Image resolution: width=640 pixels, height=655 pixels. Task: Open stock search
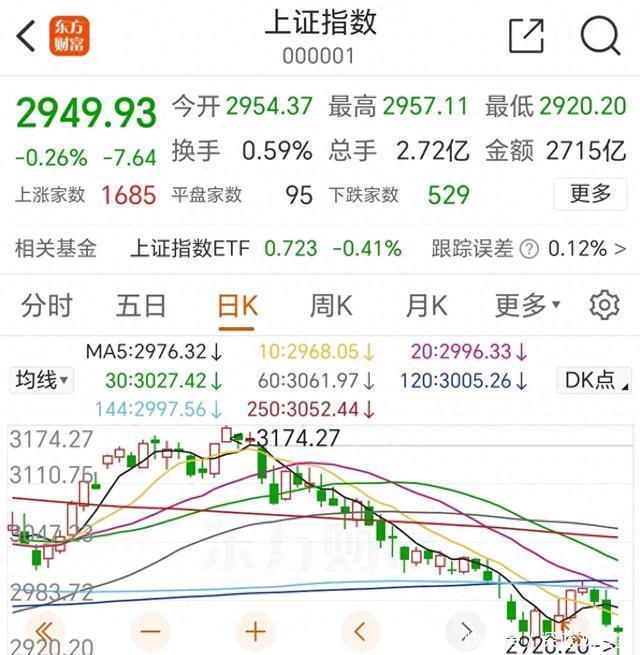600,36
